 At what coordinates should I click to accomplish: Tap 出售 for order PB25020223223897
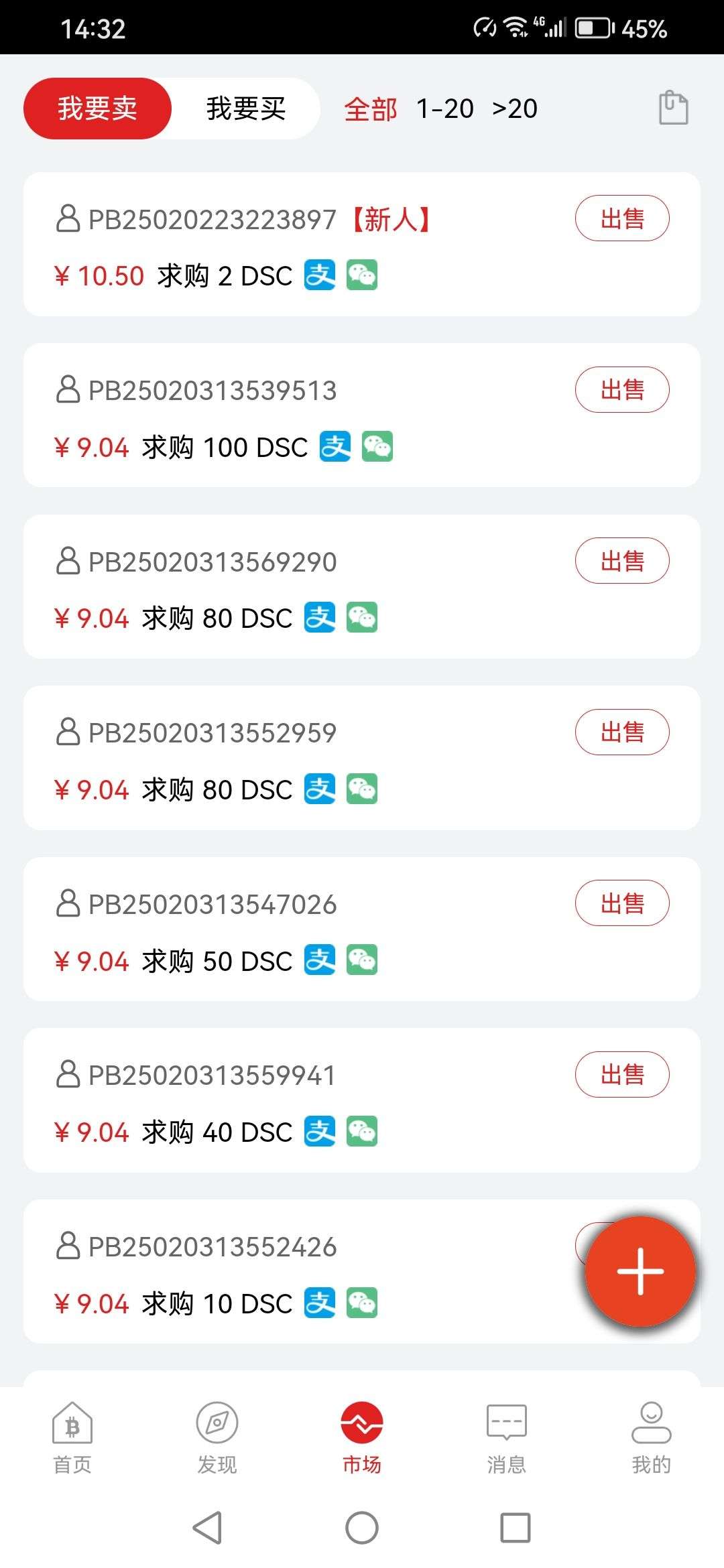[622, 218]
